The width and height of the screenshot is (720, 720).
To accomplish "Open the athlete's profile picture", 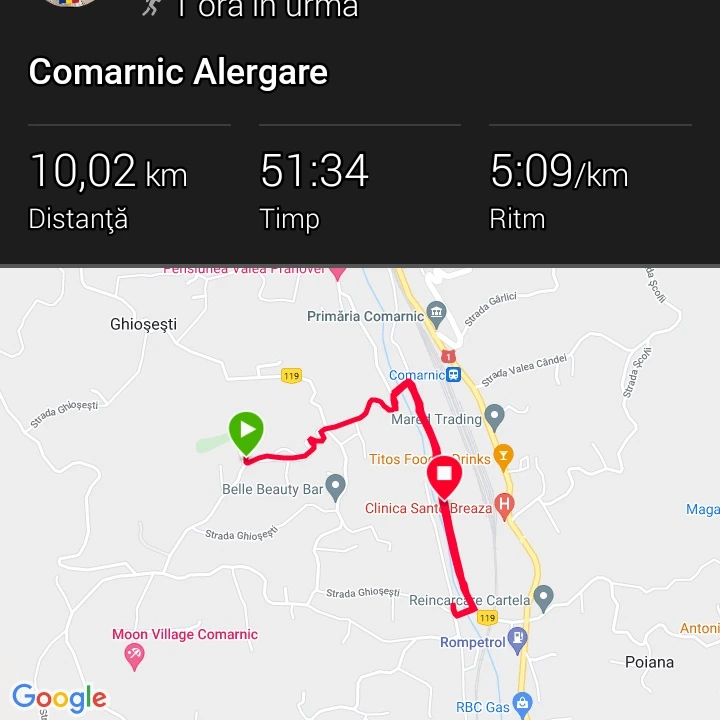I will pyautogui.click(x=70, y=4).
